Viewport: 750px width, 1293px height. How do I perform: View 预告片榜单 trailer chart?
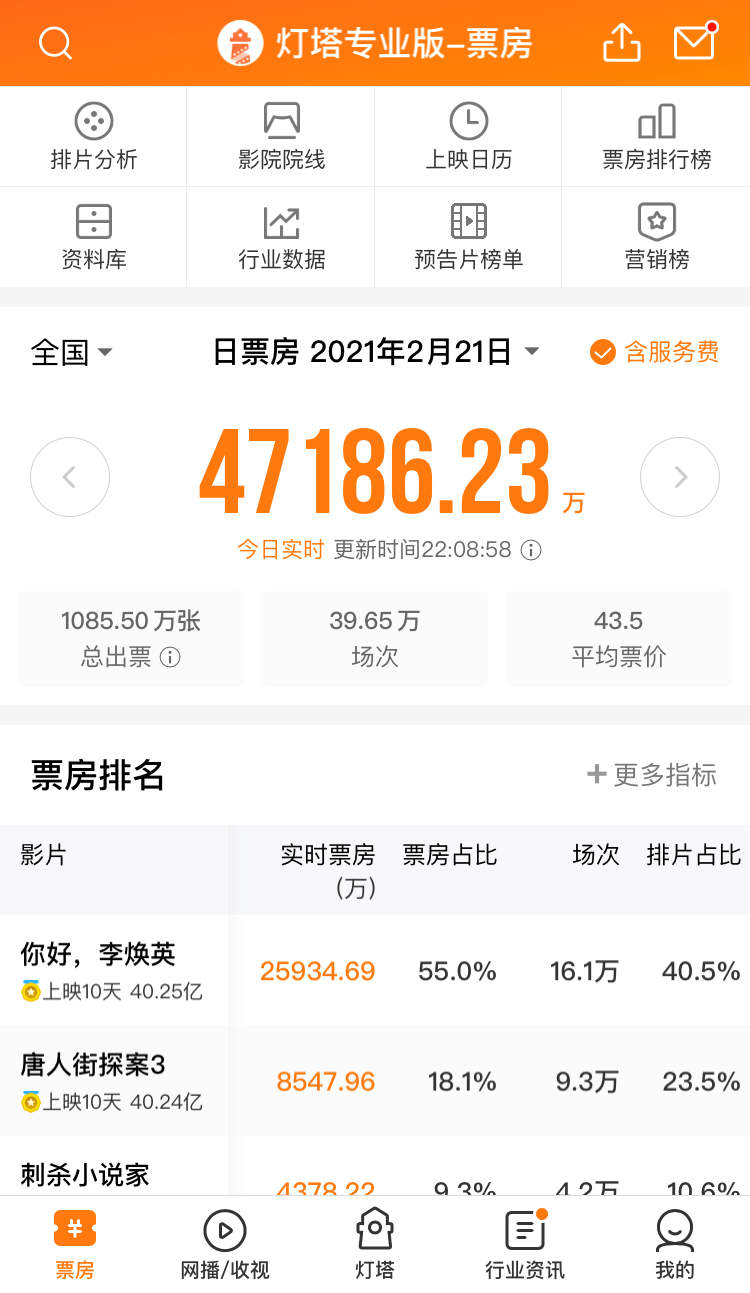(x=468, y=237)
